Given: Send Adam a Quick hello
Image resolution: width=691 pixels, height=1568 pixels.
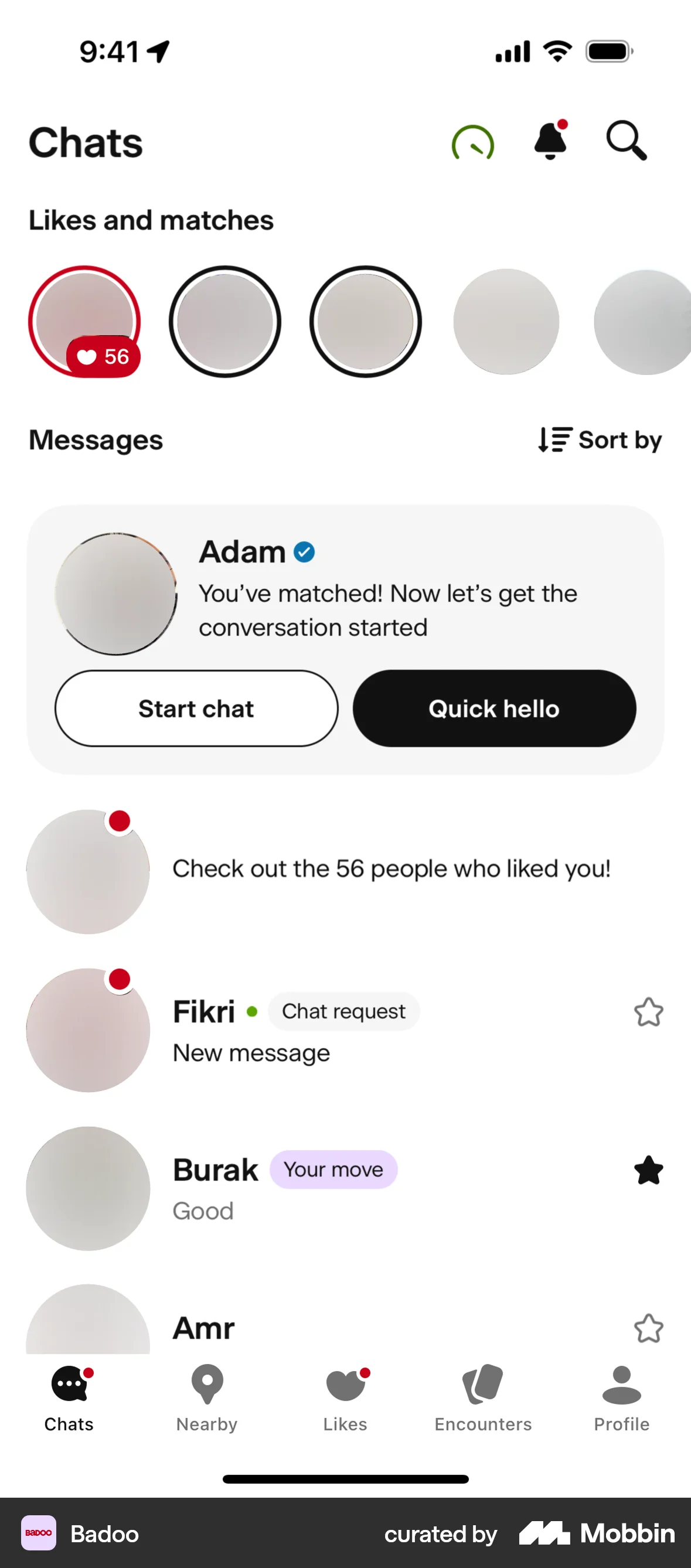Looking at the screenshot, I should [x=493, y=708].
